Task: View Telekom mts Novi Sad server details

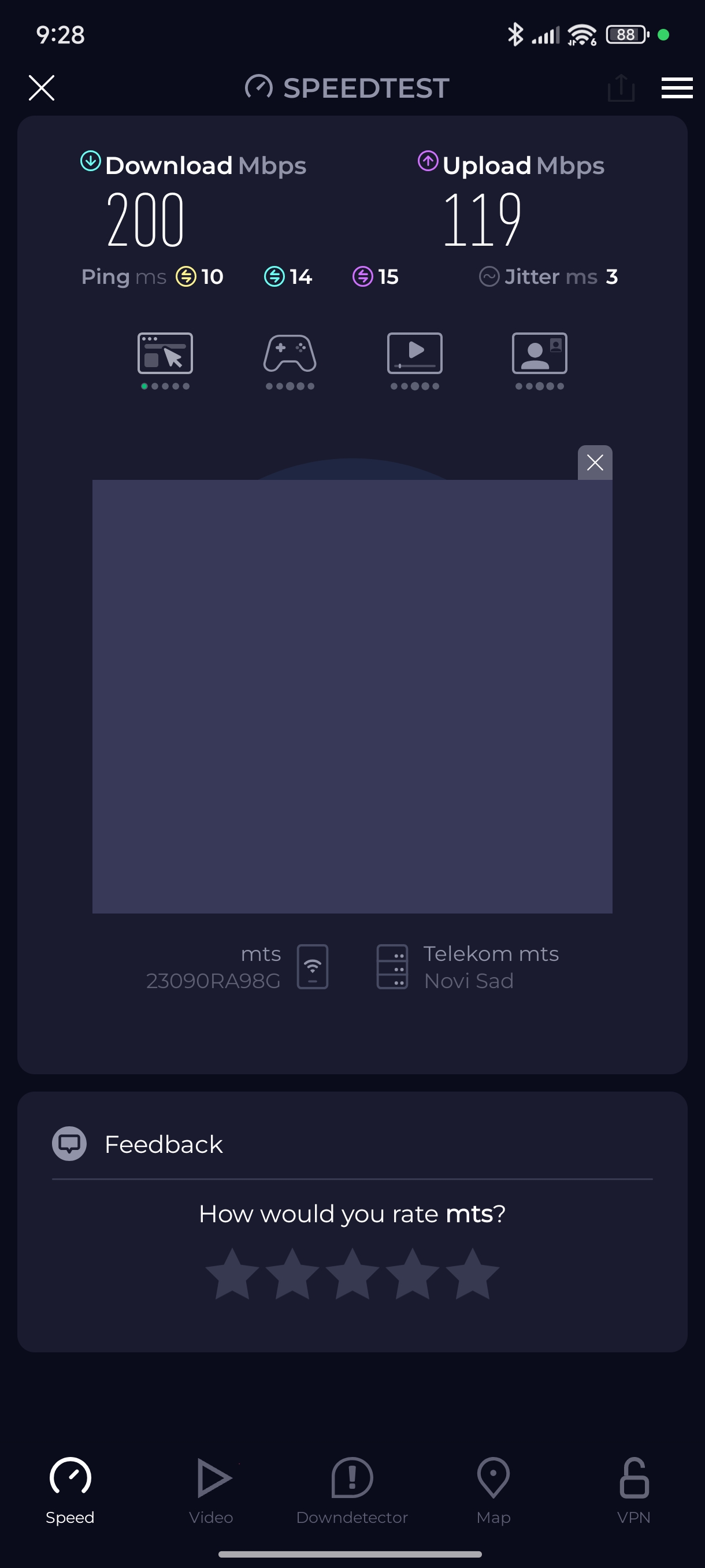Action: point(469,967)
